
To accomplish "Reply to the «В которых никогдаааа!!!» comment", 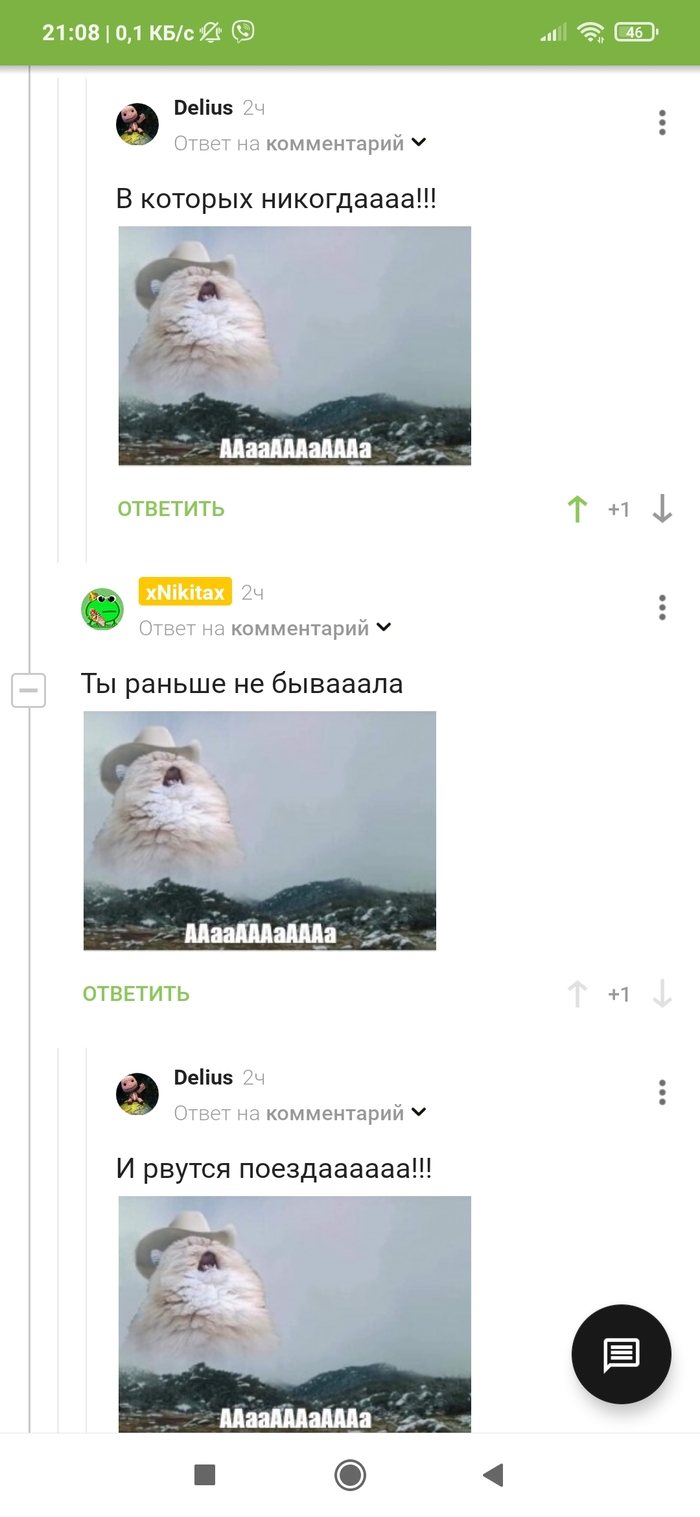I will pos(171,509).
